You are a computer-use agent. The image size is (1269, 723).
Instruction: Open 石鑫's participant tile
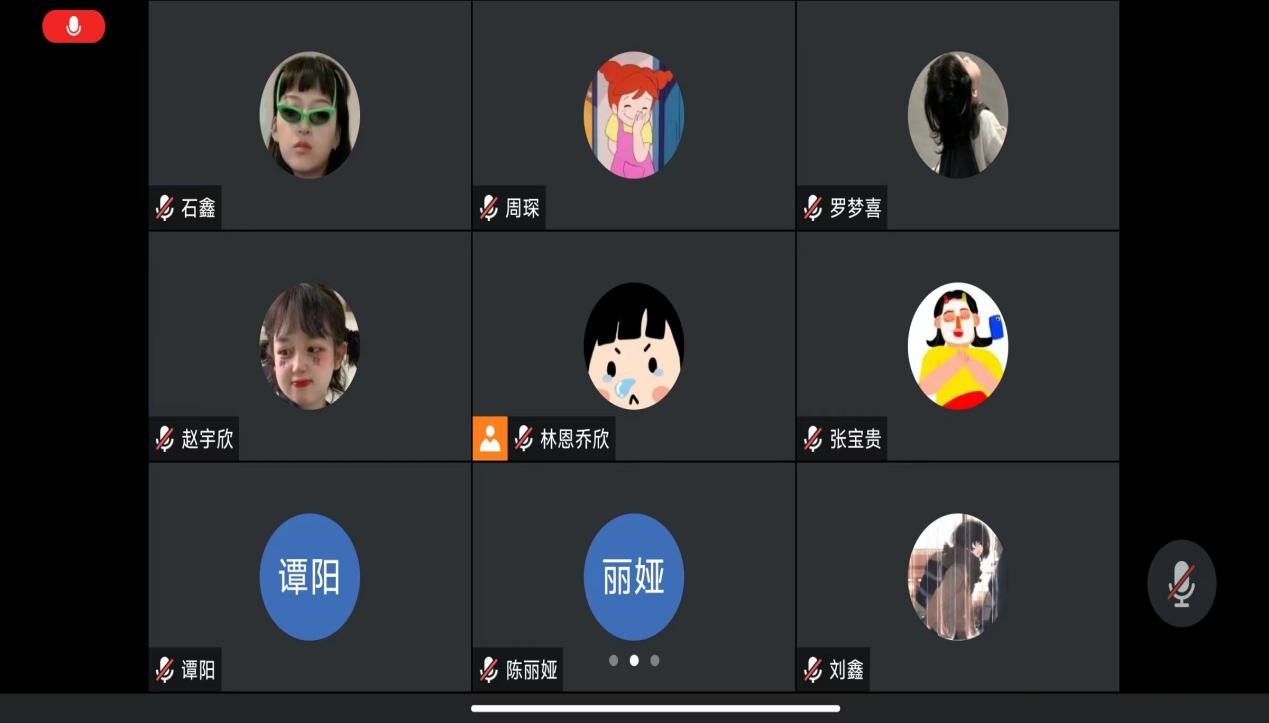pyautogui.click(x=309, y=115)
